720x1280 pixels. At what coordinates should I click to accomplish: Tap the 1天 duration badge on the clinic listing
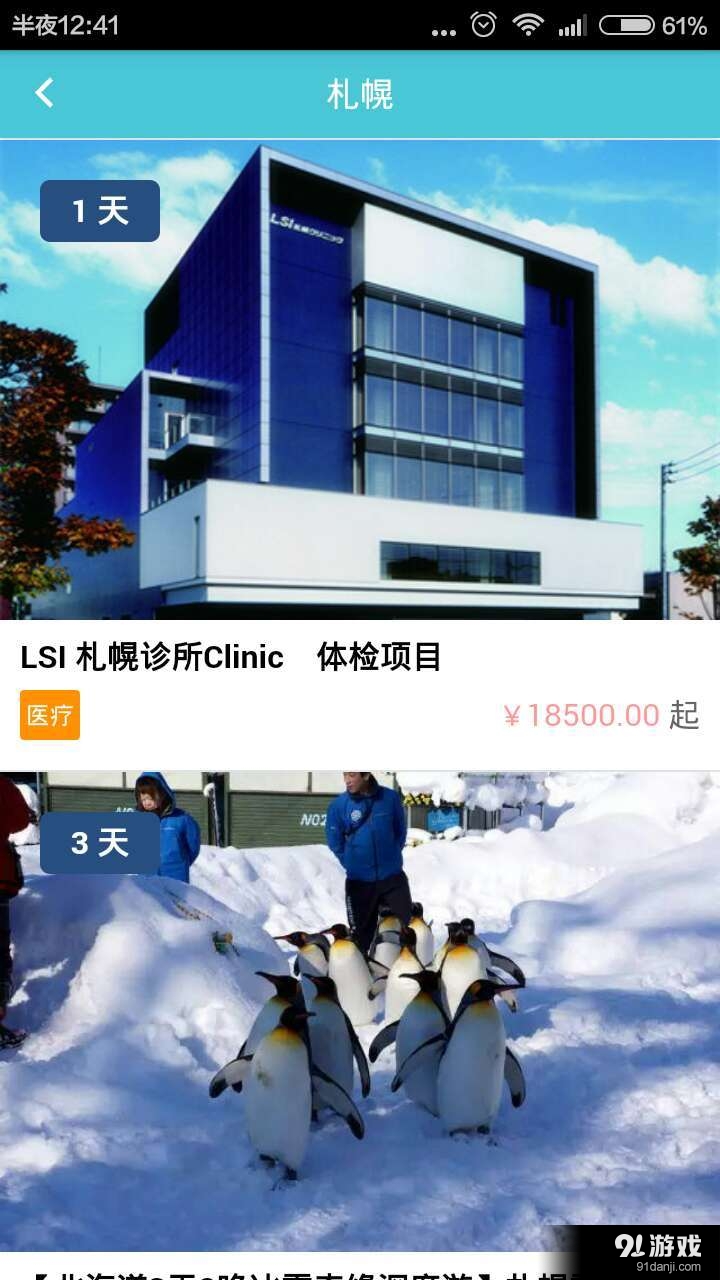[99, 209]
